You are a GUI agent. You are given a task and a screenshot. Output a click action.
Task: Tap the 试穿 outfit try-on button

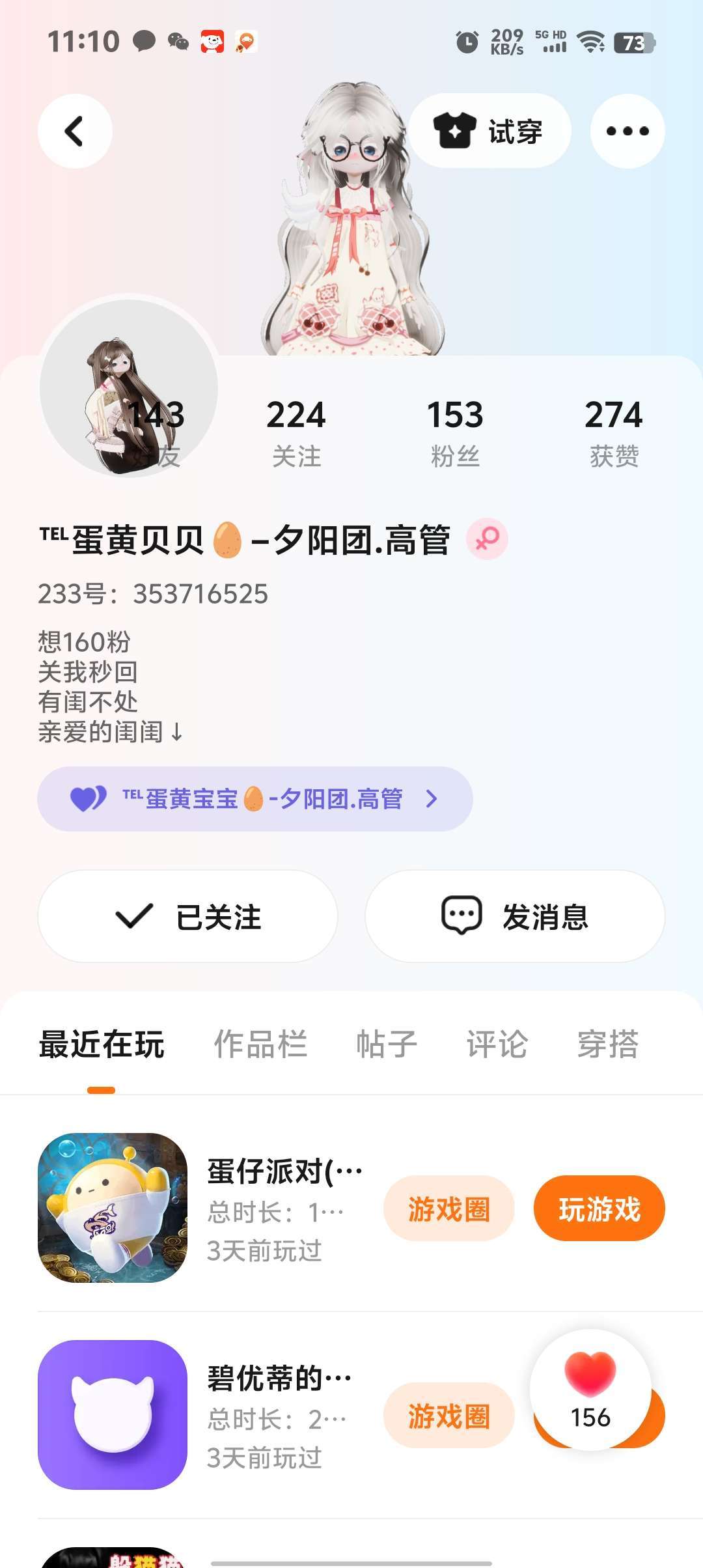489,132
